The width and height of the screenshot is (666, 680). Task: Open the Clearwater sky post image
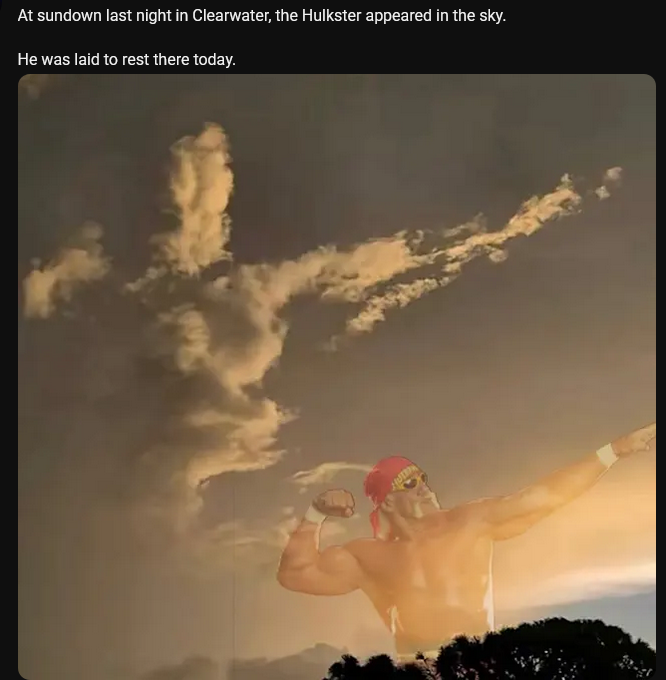[336, 376]
